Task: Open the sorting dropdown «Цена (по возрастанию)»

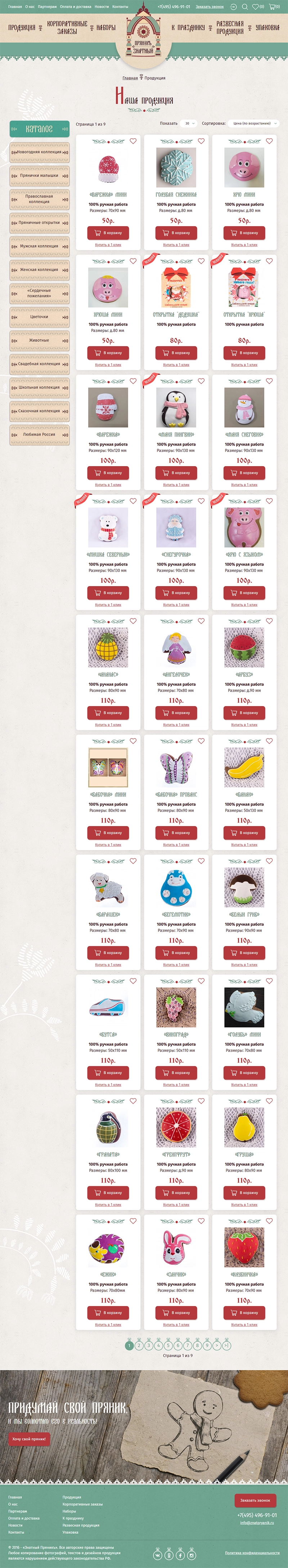Action: tap(254, 124)
